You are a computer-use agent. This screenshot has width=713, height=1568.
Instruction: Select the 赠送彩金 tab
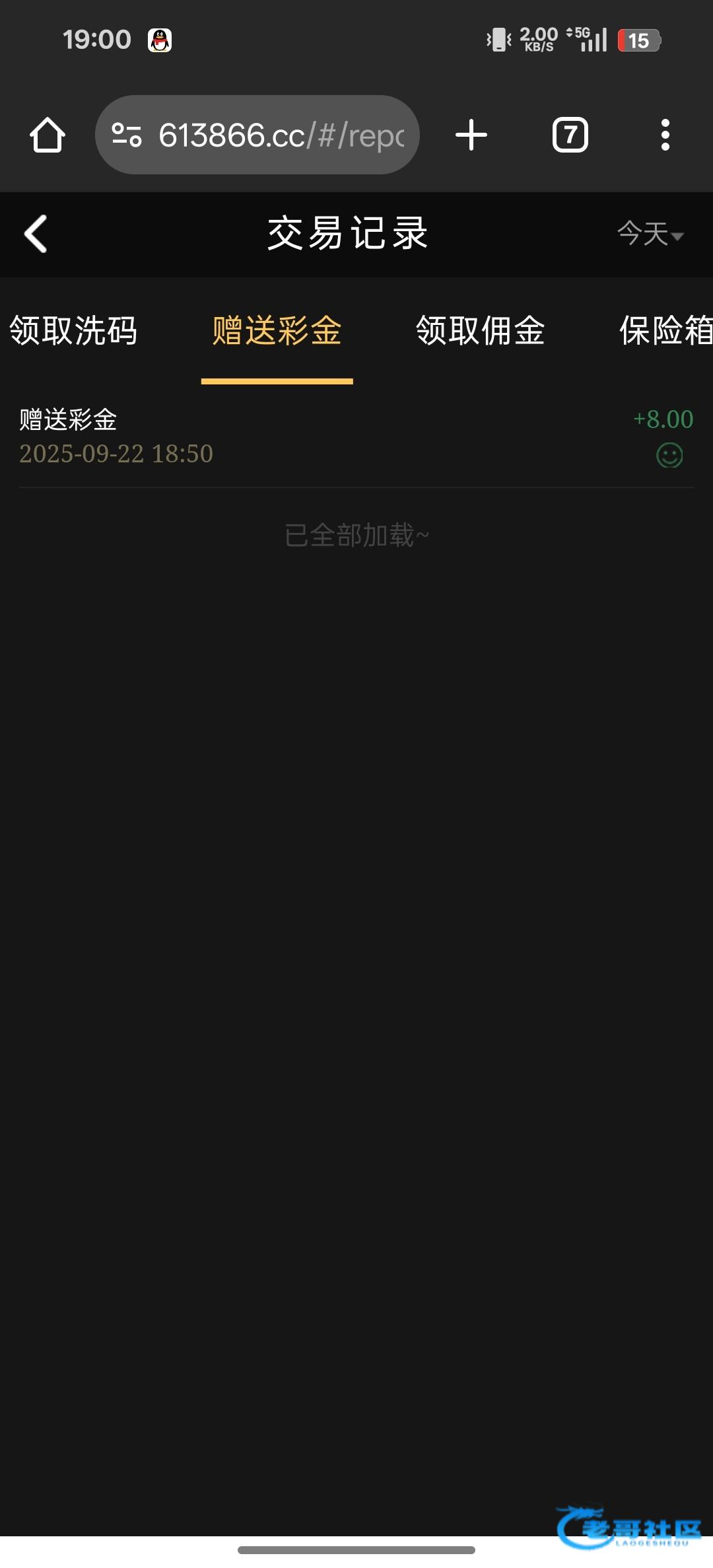(x=277, y=330)
